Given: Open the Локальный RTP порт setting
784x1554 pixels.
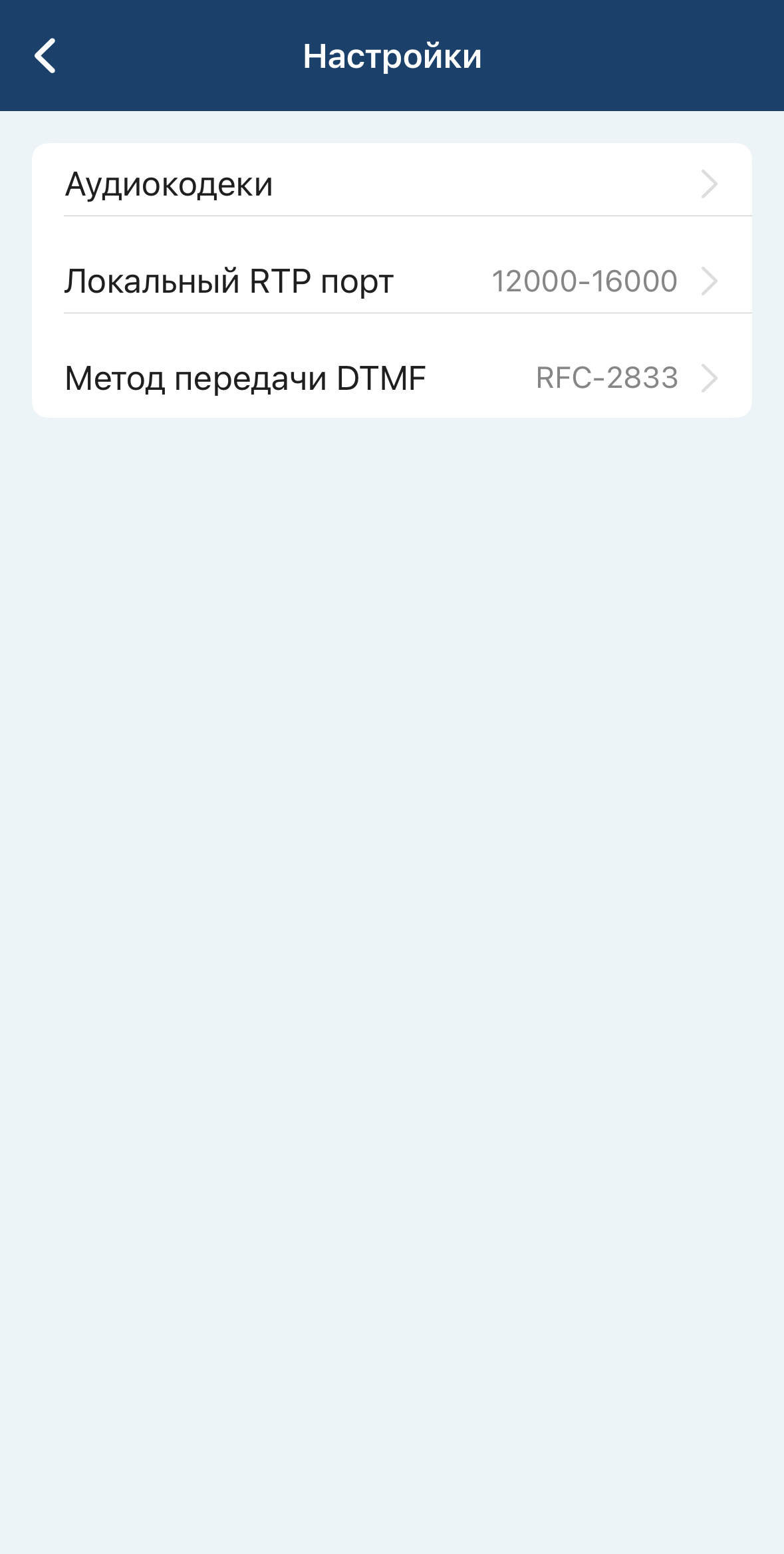Looking at the screenshot, I should (x=391, y=281).
